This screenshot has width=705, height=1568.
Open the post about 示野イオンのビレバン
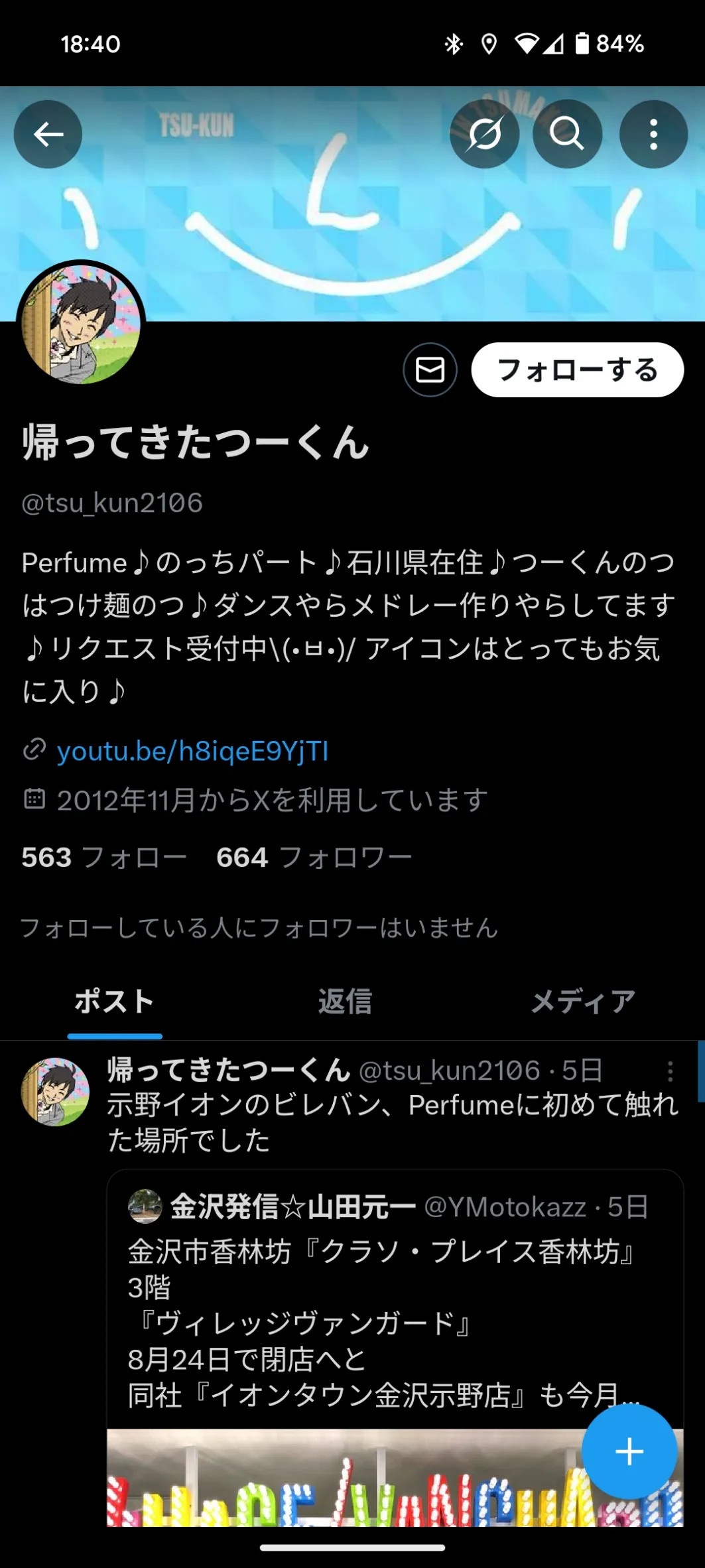pyautogui.click(x=391, y=1122)
